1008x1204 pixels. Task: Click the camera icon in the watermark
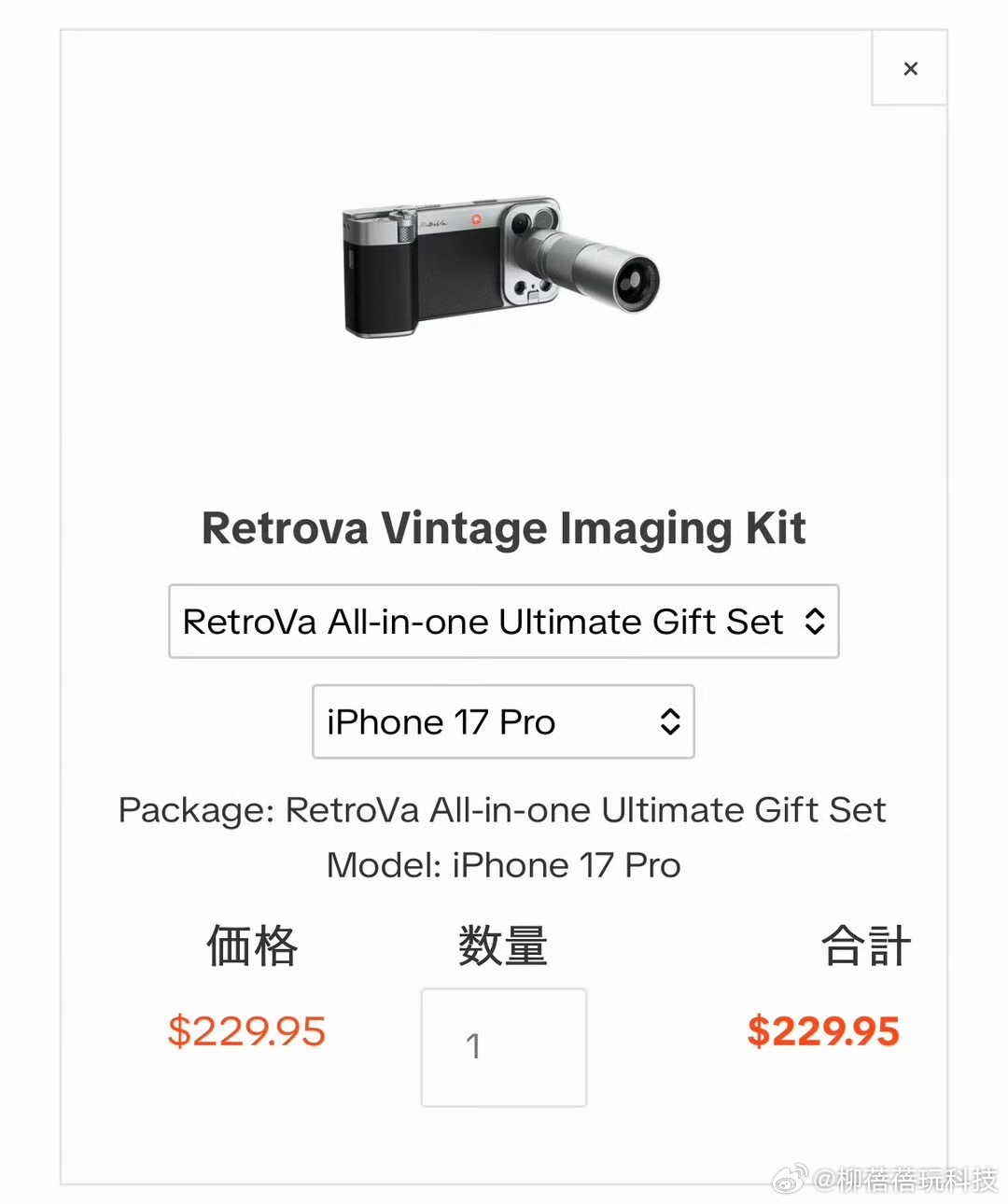click(x=790, y=1179)
